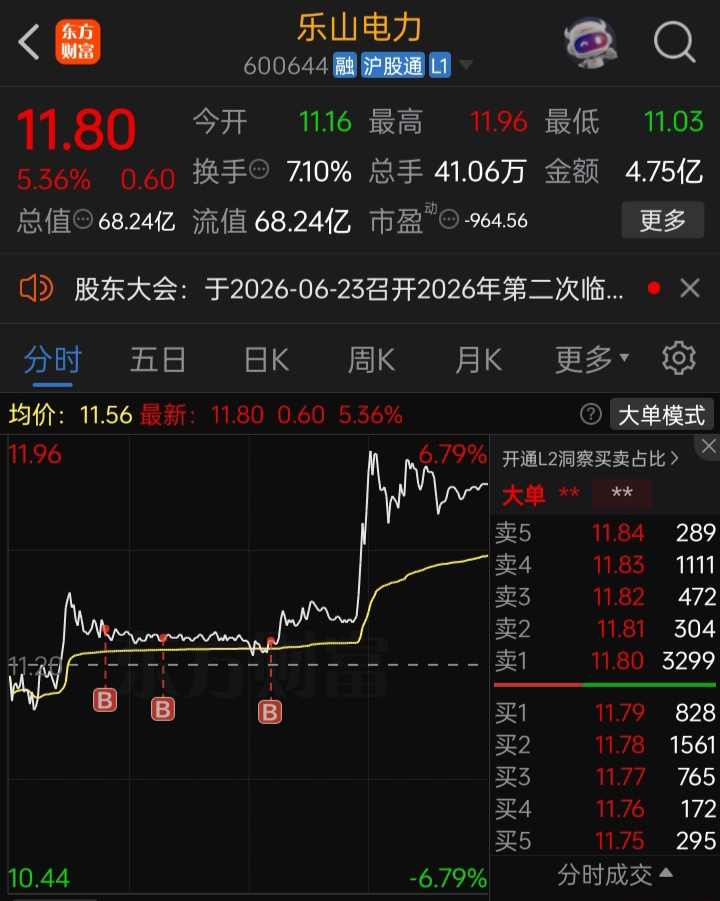Enable 大单模式
The height and width of the screenshot is (901, 720).
tap(661, 414)
